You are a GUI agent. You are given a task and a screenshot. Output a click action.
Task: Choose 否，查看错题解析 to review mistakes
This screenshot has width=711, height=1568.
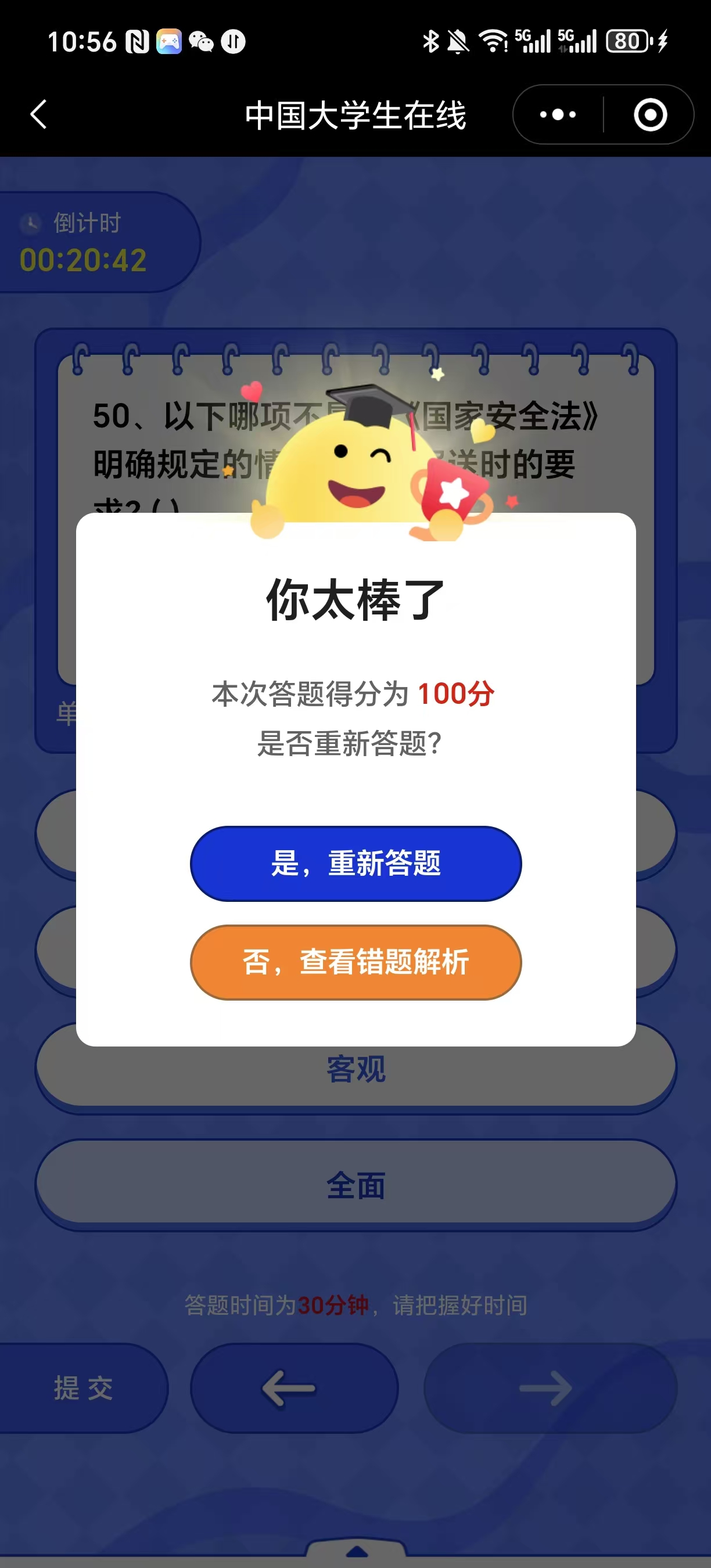click(x=355, y=962)
